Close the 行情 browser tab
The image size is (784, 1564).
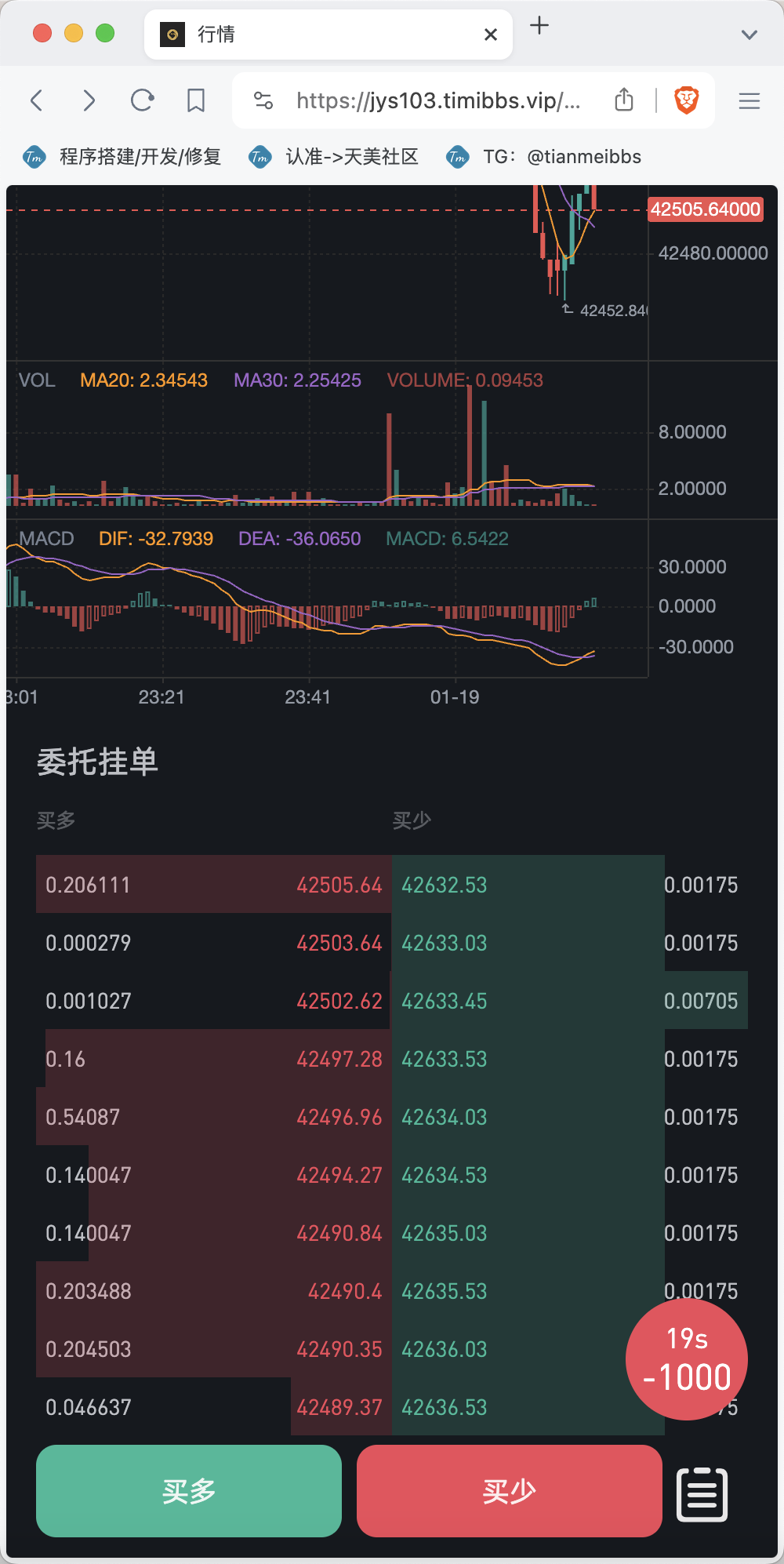(491, 35)
